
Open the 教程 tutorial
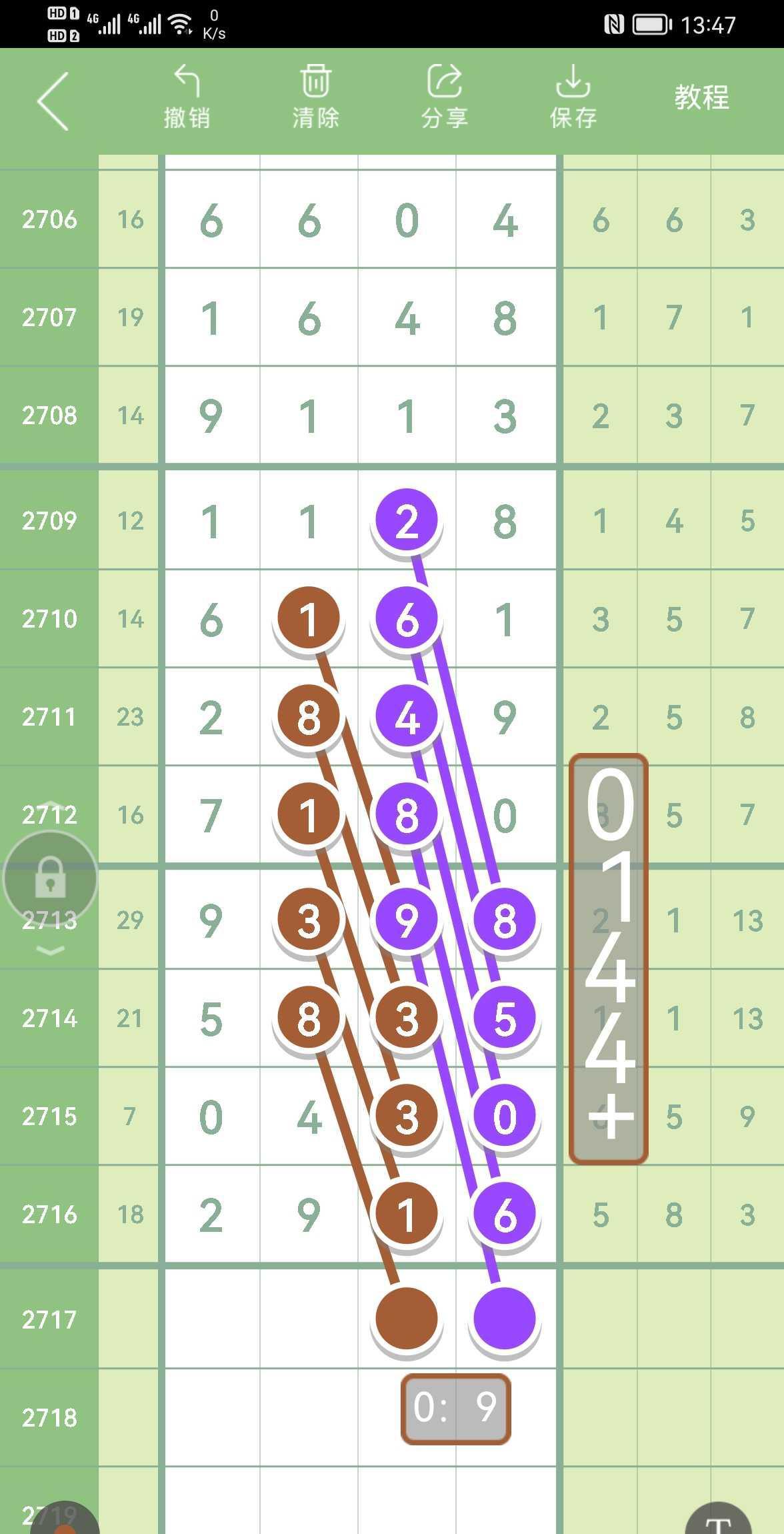pos(701,97)
